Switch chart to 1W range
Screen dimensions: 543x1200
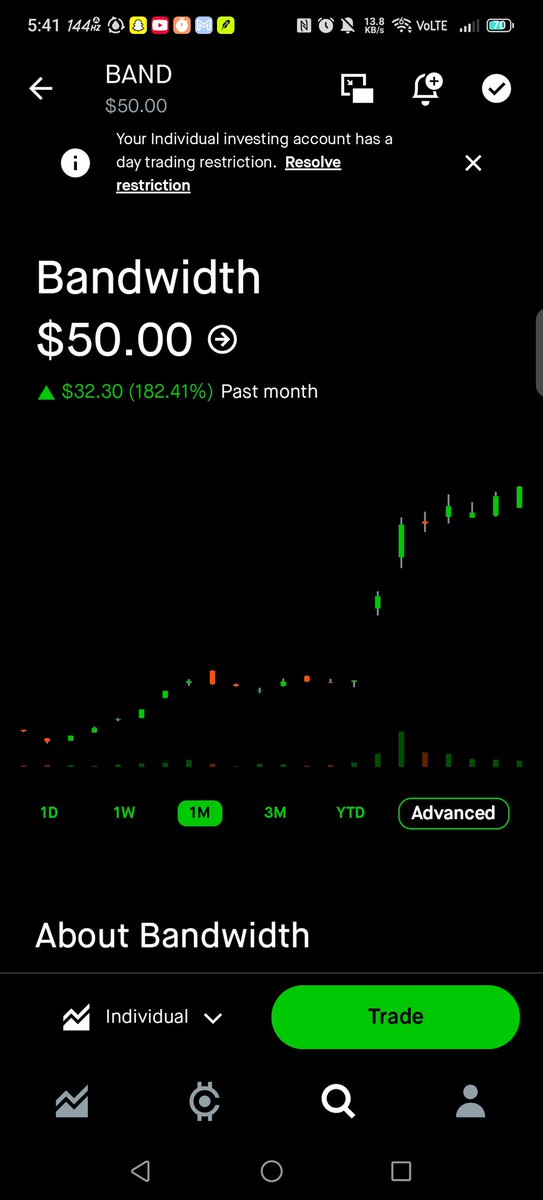pos(124,813)
